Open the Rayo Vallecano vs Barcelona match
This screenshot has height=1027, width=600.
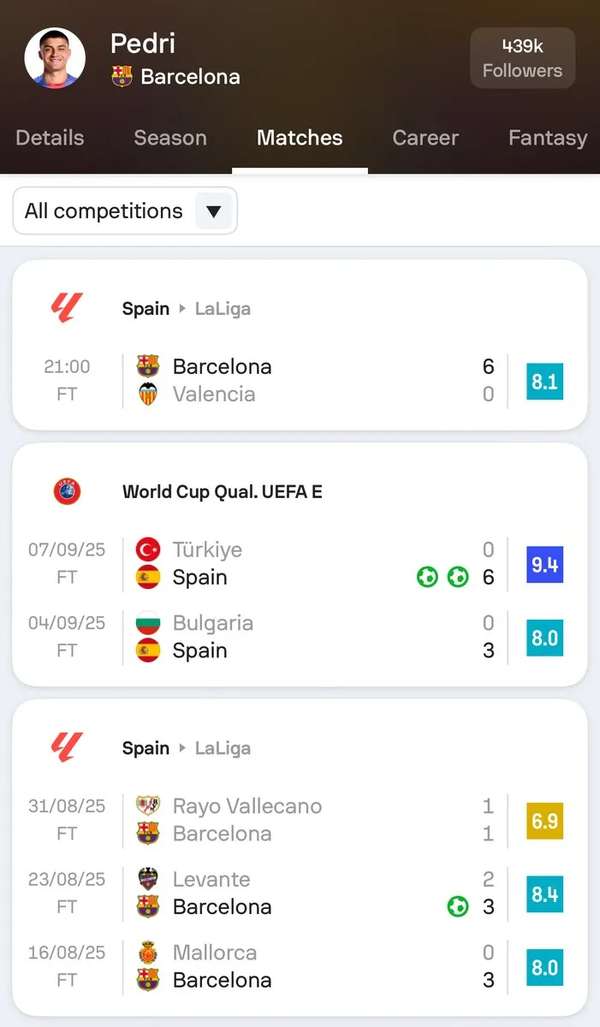300,820
